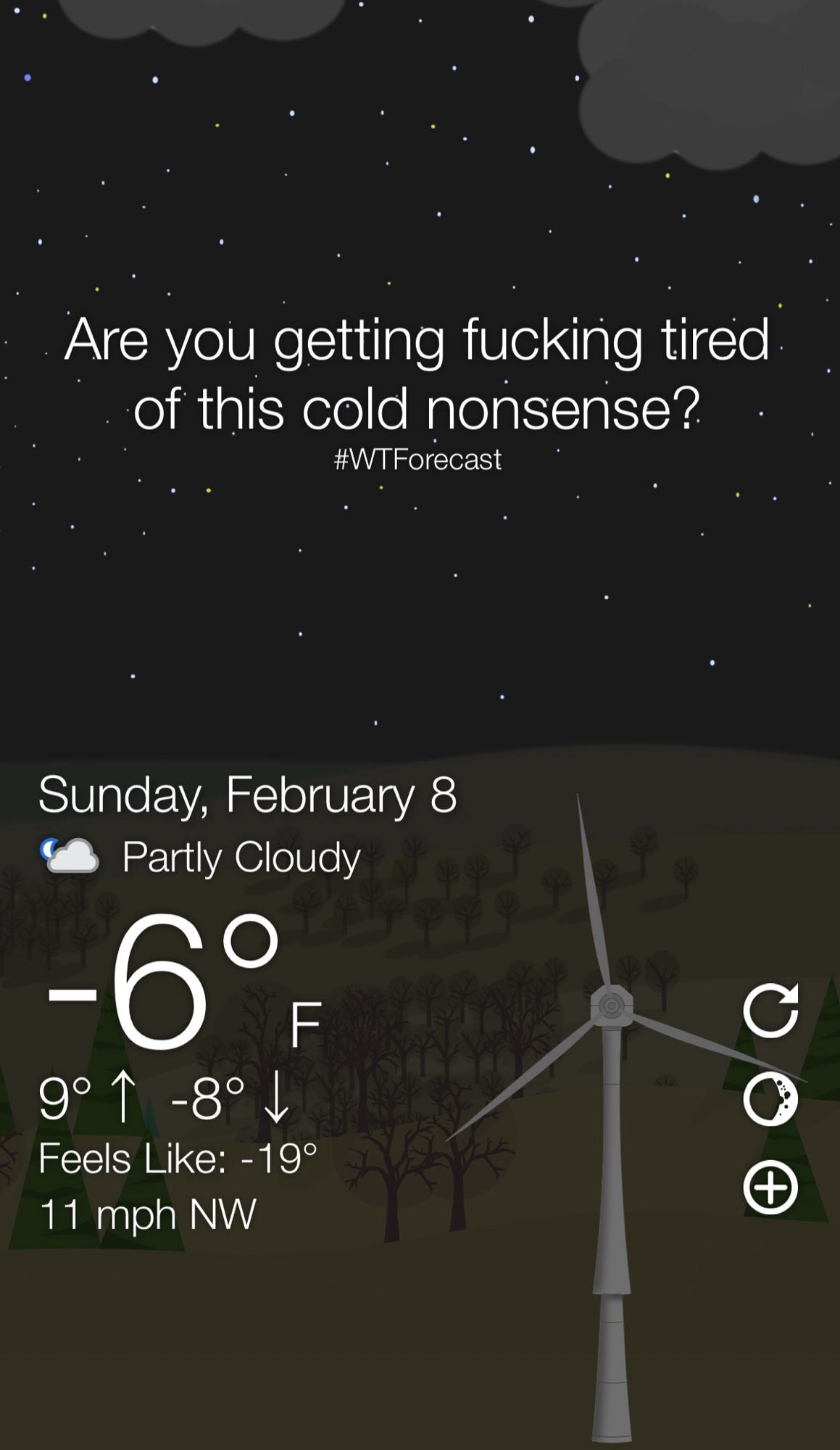
Task: Tap the moon icon below refresh
Action: tap(770, 1098)
